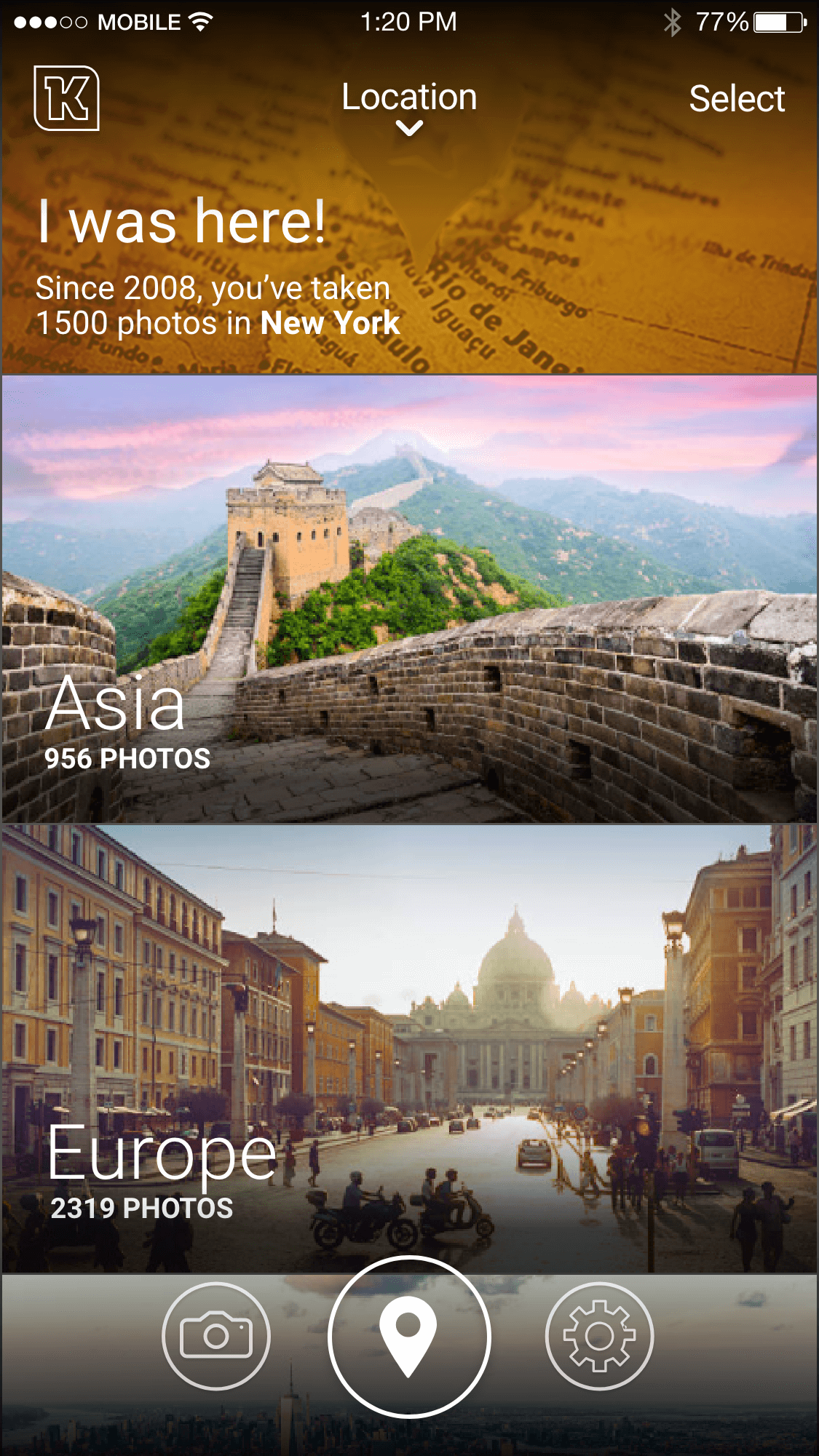This screenshot has width=819, height=1456.
Task: Switch to the location pin tab
Action: tap(409, 1336)
